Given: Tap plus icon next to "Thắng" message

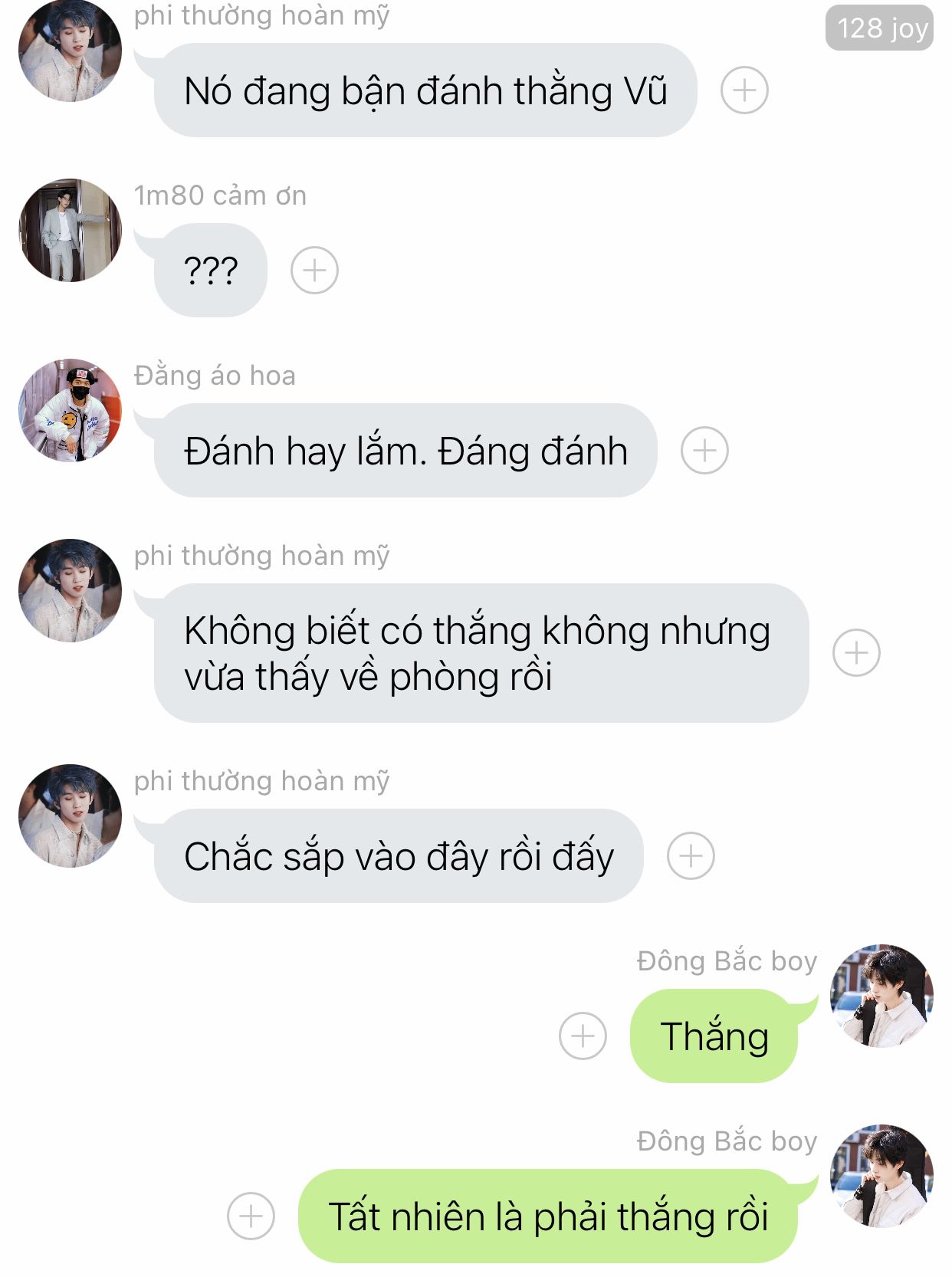Looking at the screenshot, I should click(x=583, y=1036).
